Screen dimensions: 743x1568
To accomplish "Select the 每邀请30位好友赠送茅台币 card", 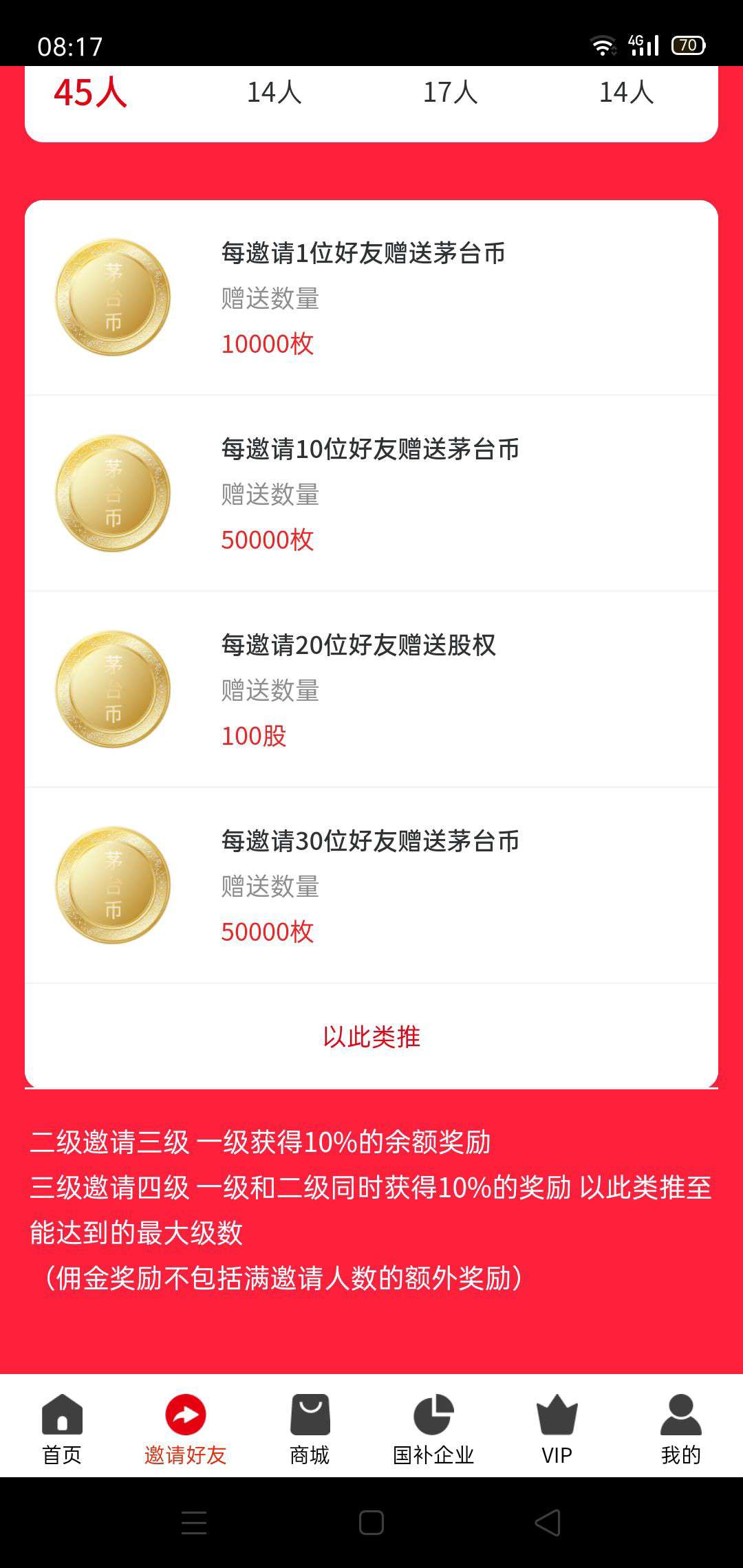I will [371, 884].
